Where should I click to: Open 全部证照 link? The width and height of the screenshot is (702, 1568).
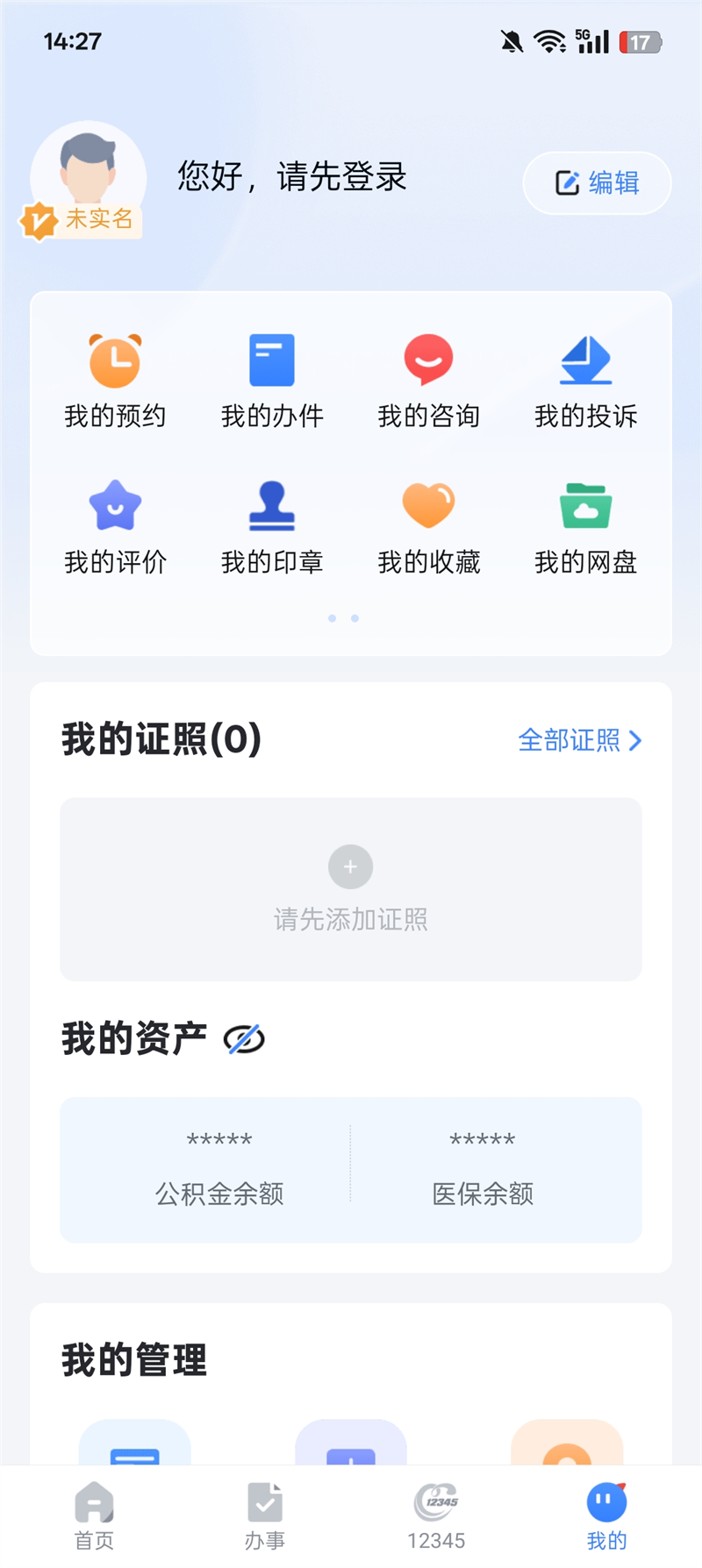(x=580, y=741)
